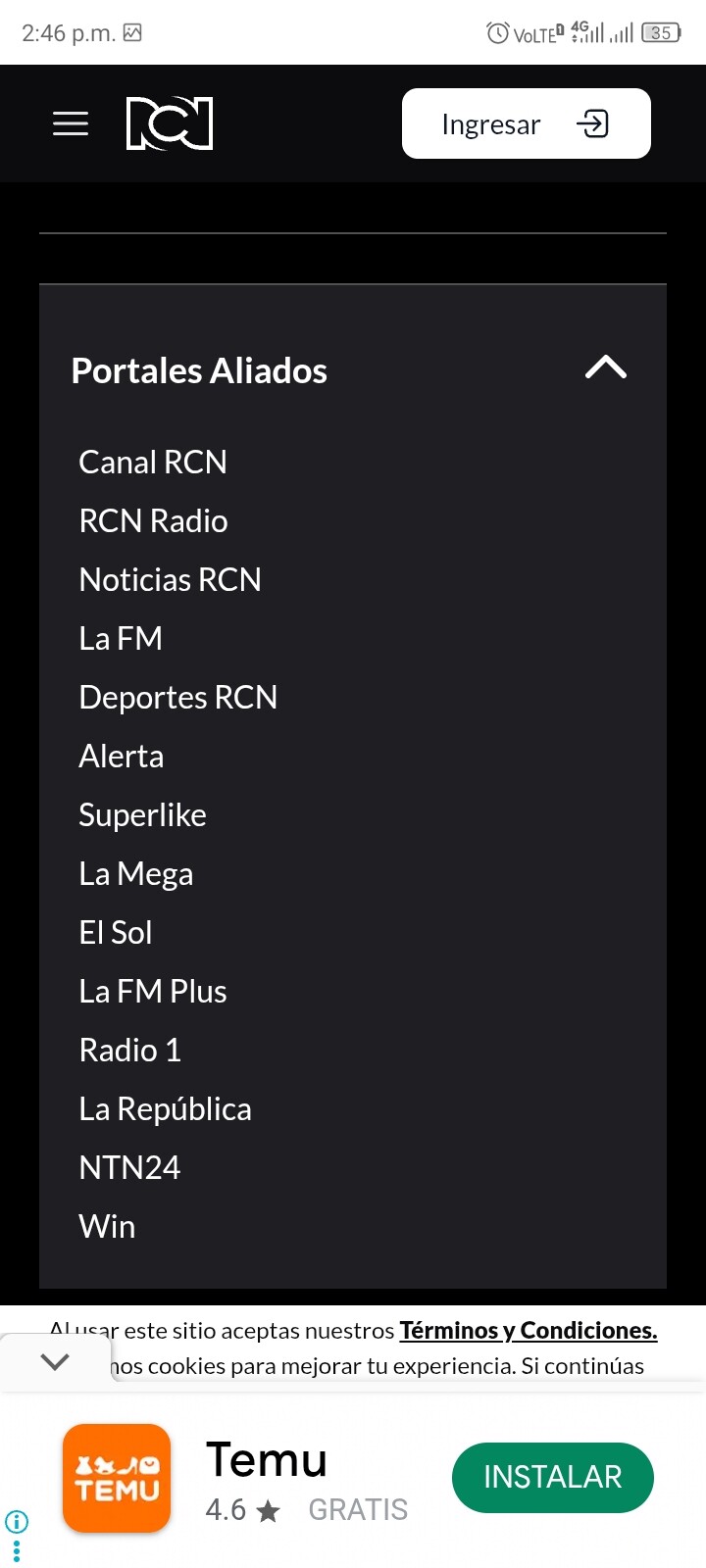Go to RCN Radio portal

coord(153,520)
